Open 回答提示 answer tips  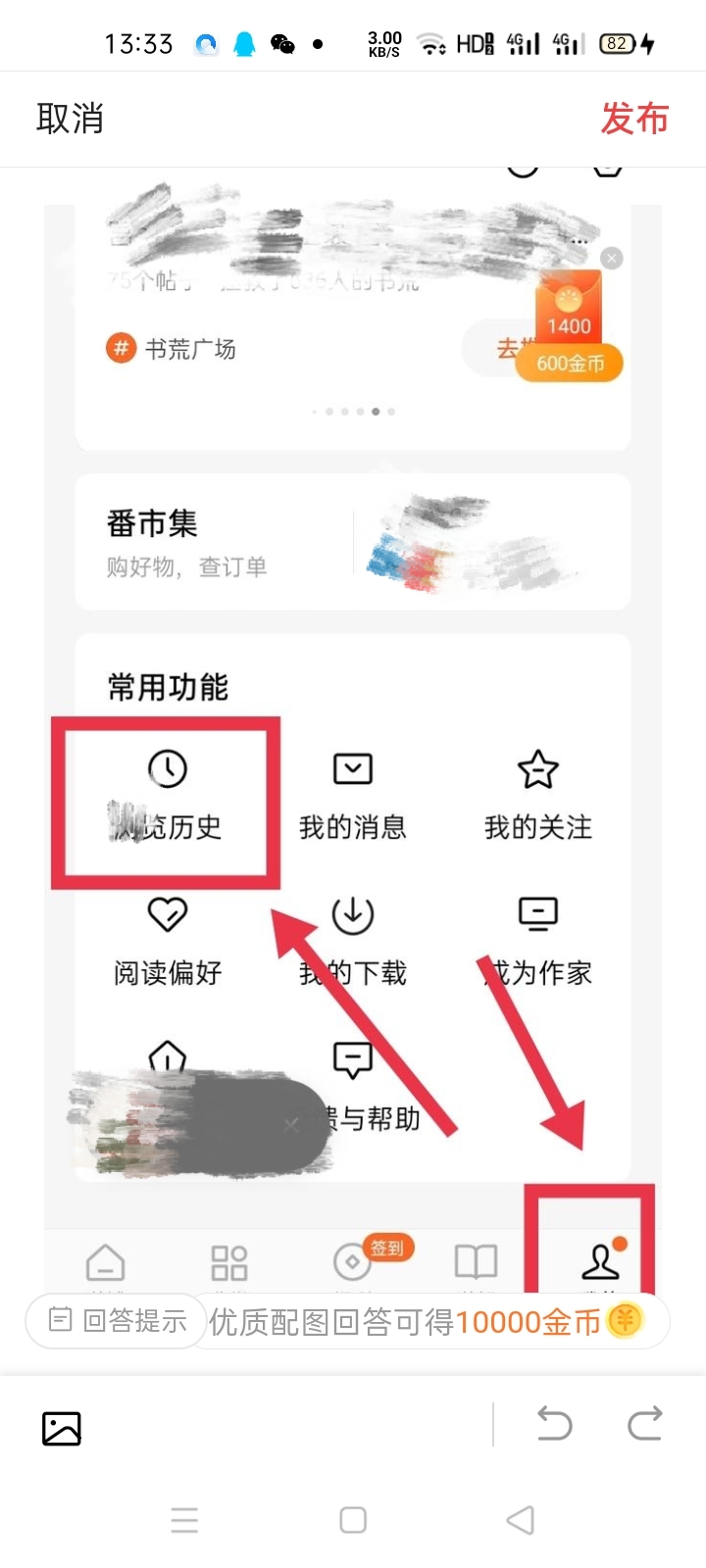tap(117, 1321)
